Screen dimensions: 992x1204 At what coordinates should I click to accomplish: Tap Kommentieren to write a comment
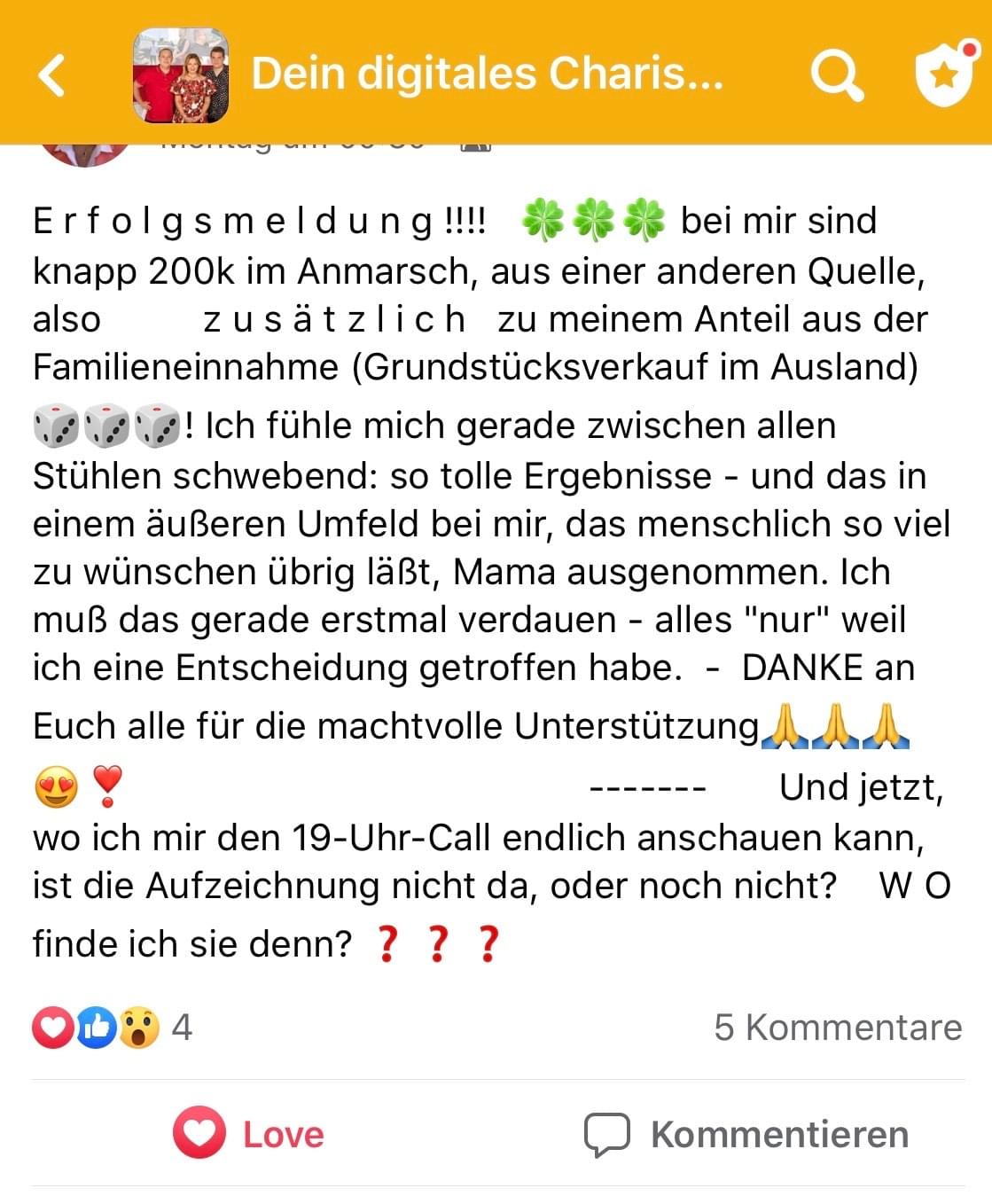pos(746,1134)
